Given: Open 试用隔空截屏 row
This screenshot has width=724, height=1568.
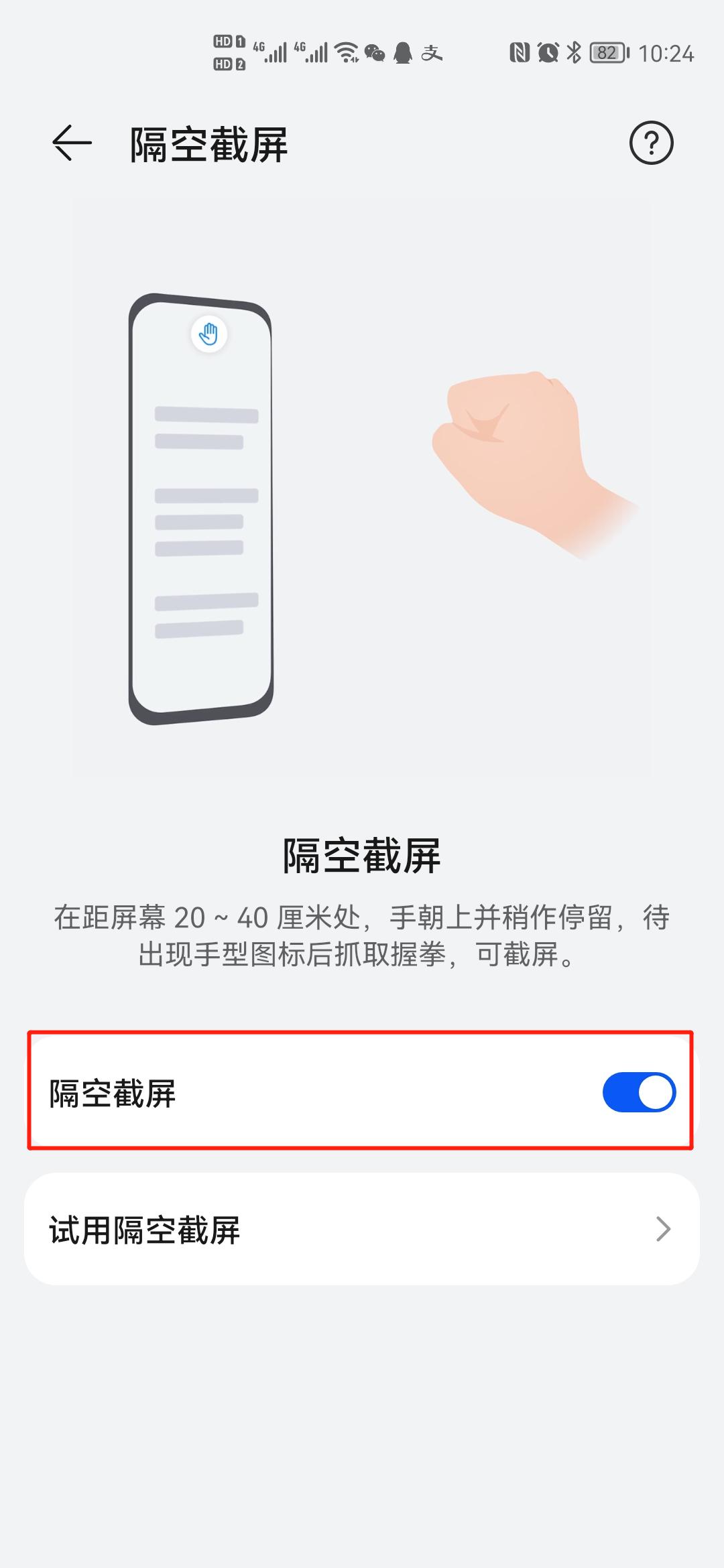Looking at the screenshot, I should (362, 1229).
